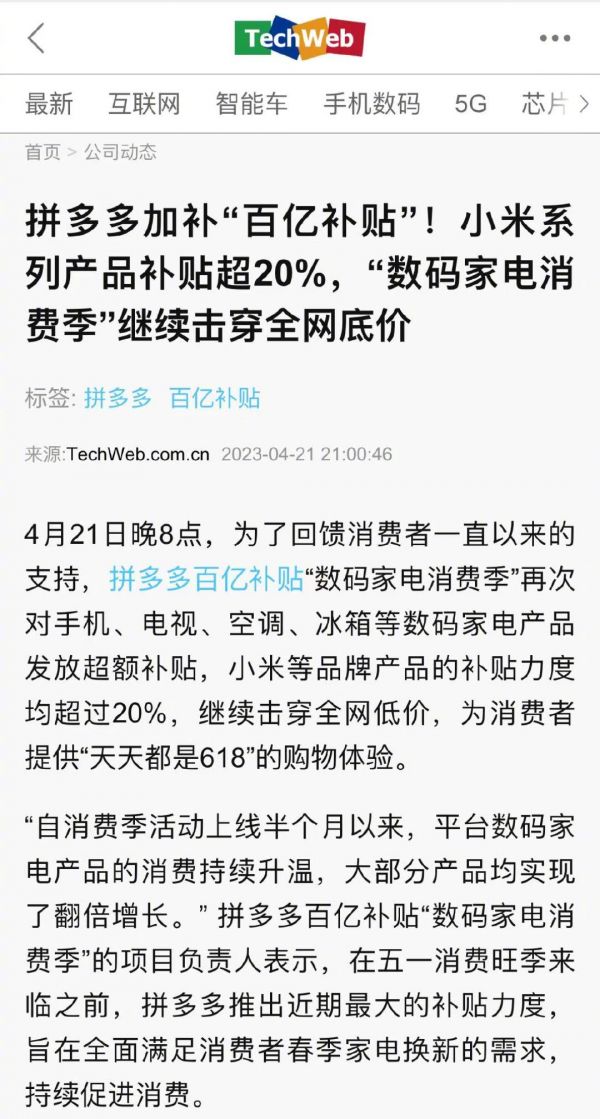600x1119 pixels.
Task: Switch to the 互联网 tab
Action: 144,104
